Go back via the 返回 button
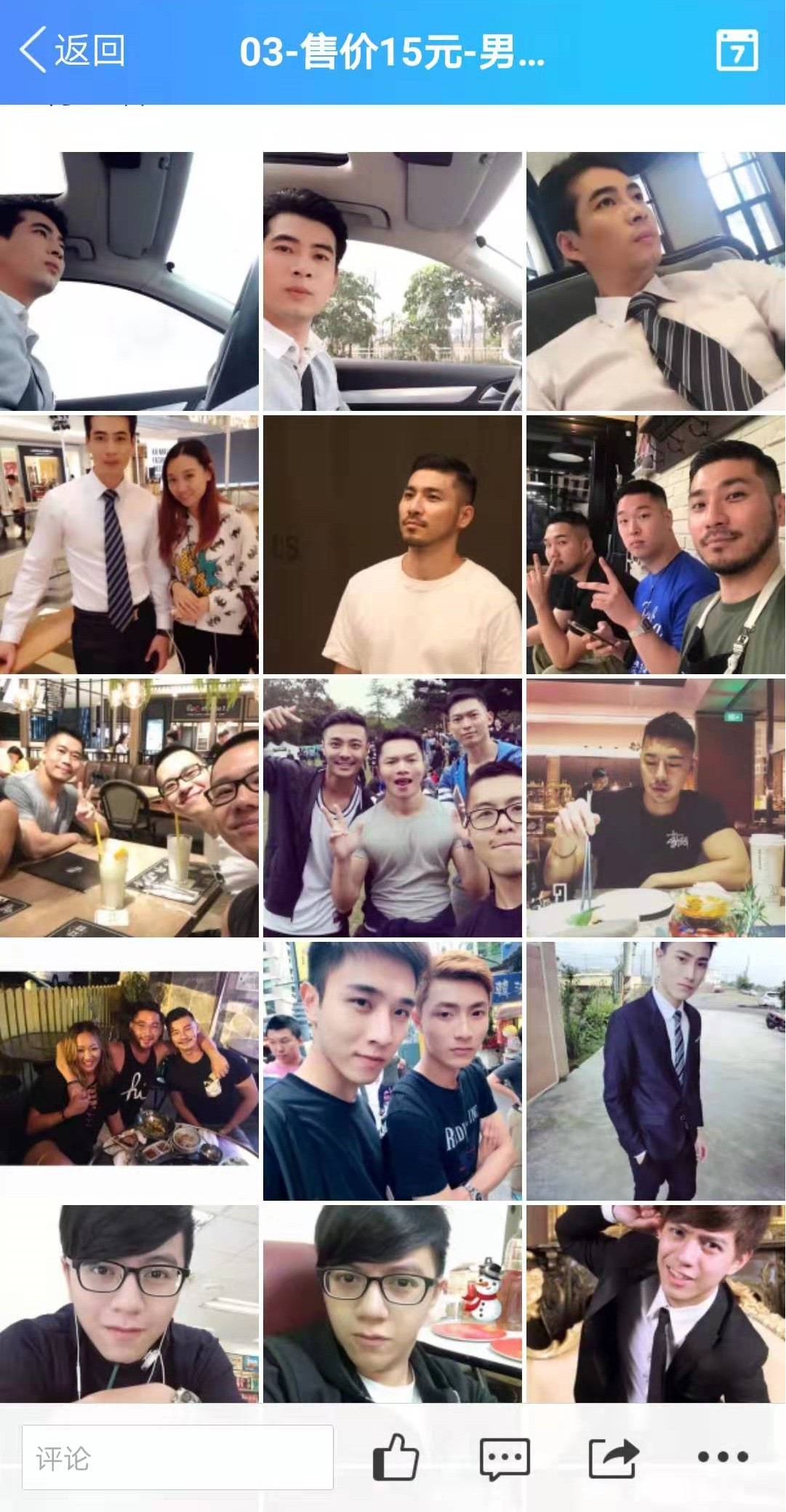This screenshot has height=1512, width=786. [73, 51]
